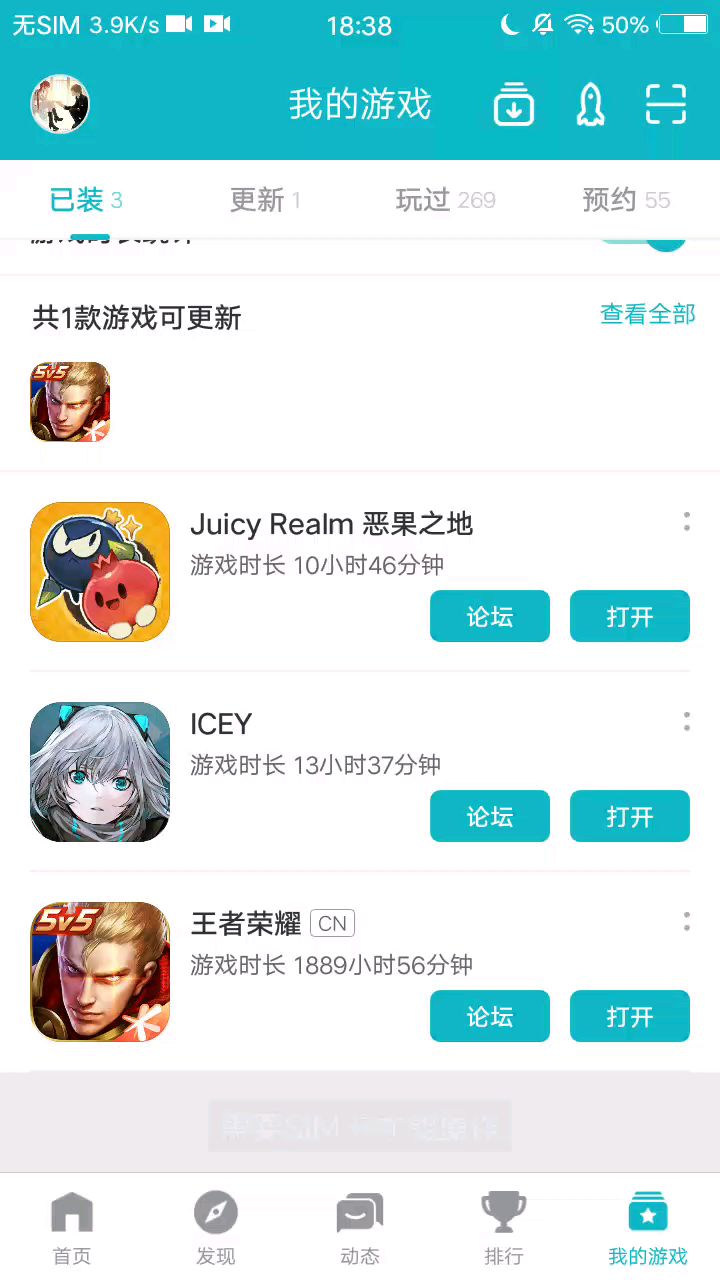The image size is (720, 1280).
Task: Tap the rocket booster icon
Action: (590, 104)
